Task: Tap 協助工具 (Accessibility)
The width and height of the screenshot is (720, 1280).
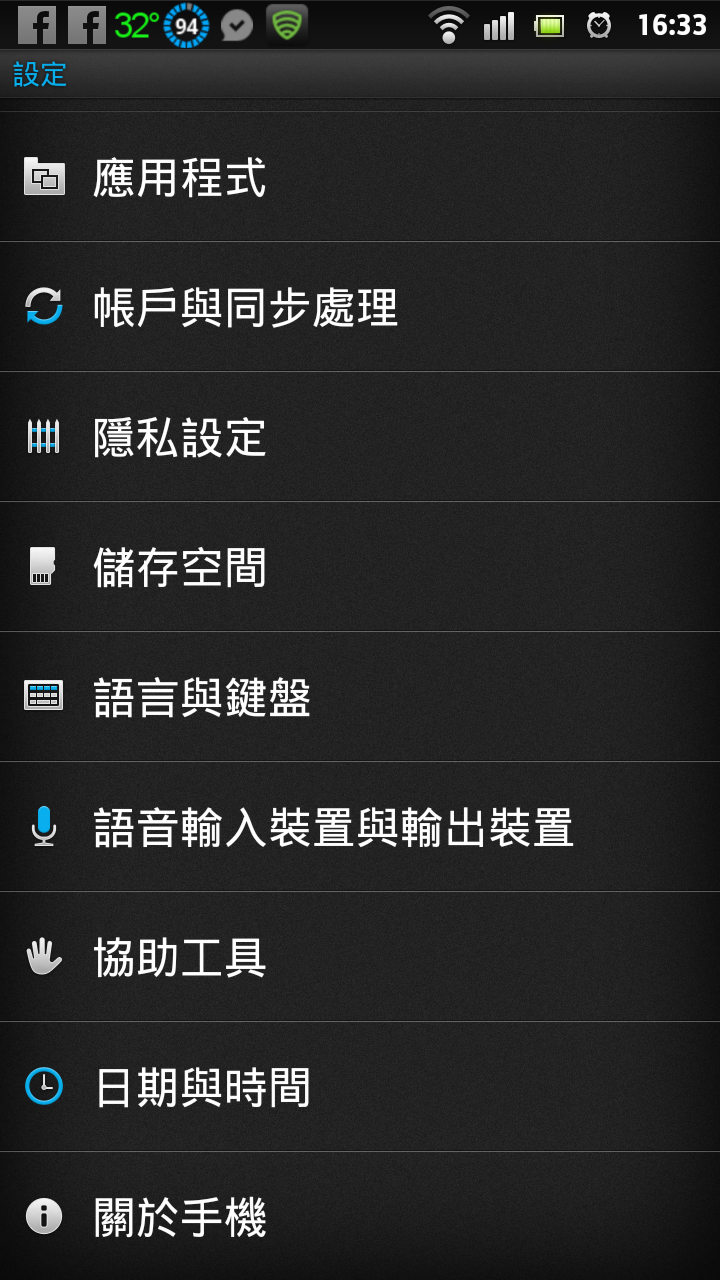Action: click(180, 958)
